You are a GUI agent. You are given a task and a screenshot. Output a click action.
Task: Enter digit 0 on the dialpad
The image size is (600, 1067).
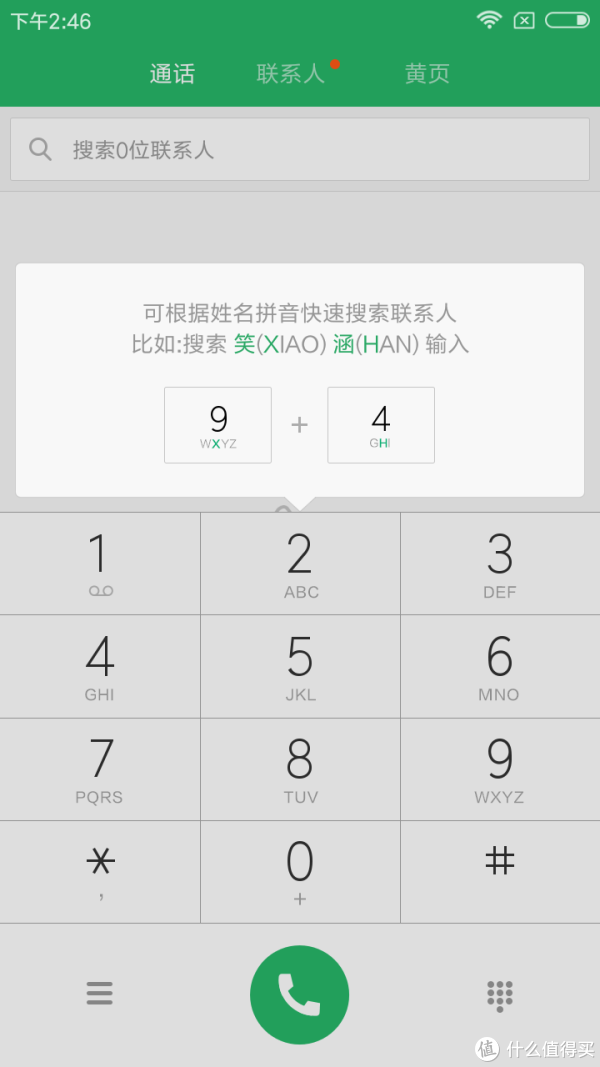[x=300, y=872]
